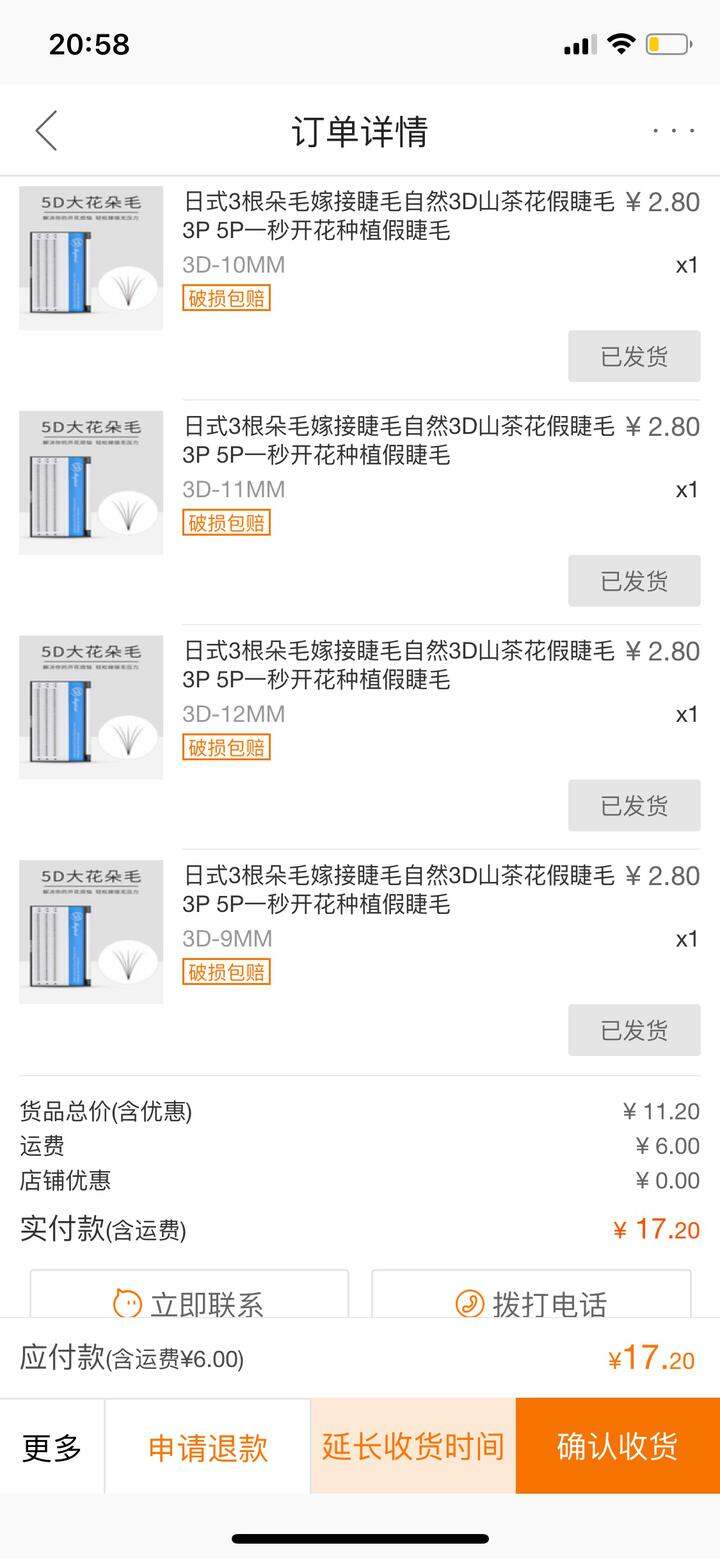Extend receipt time with 延长收货时间
The height and width of the screenshot is (1559, 720).
pos(413,1447)
